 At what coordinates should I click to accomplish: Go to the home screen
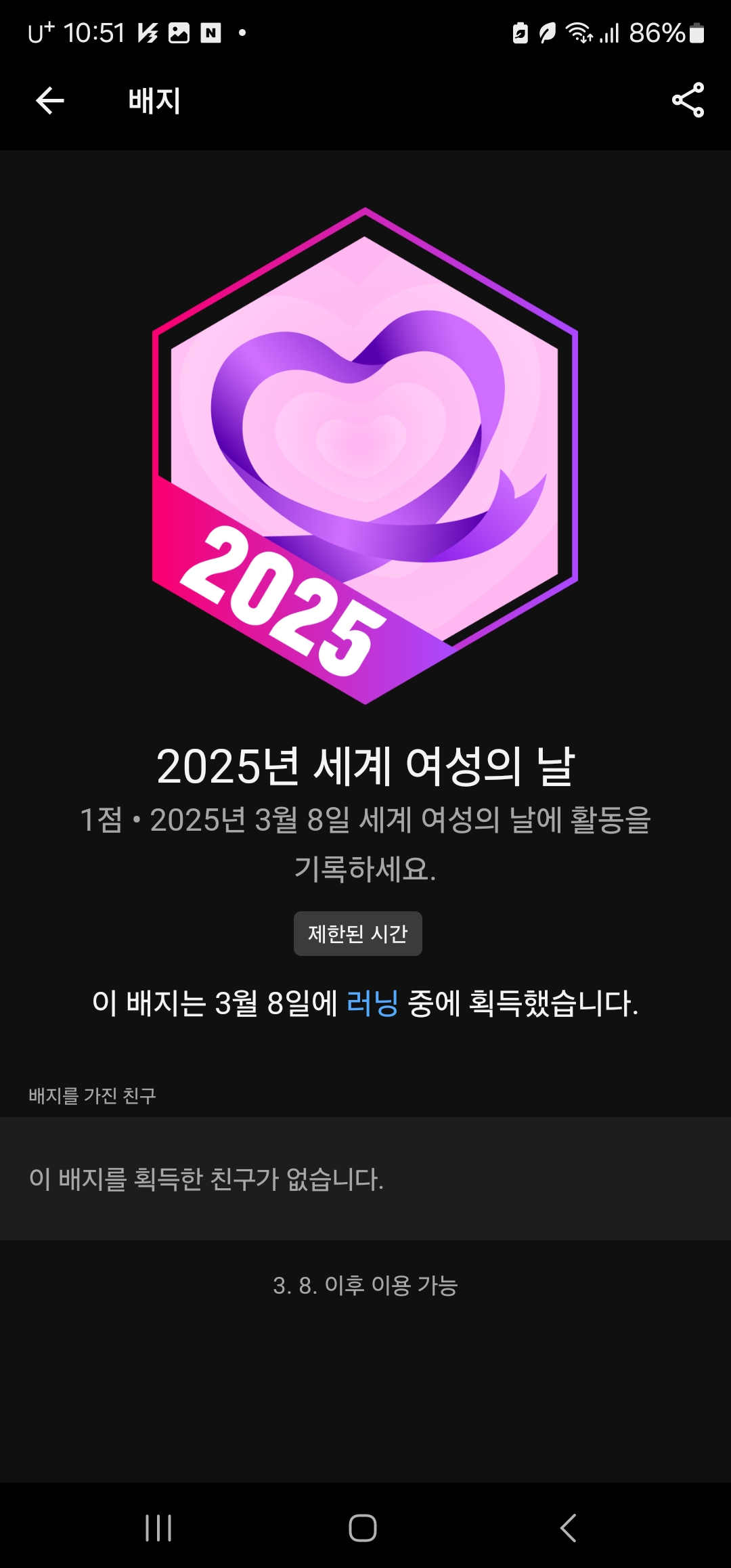click(363, 1528)
